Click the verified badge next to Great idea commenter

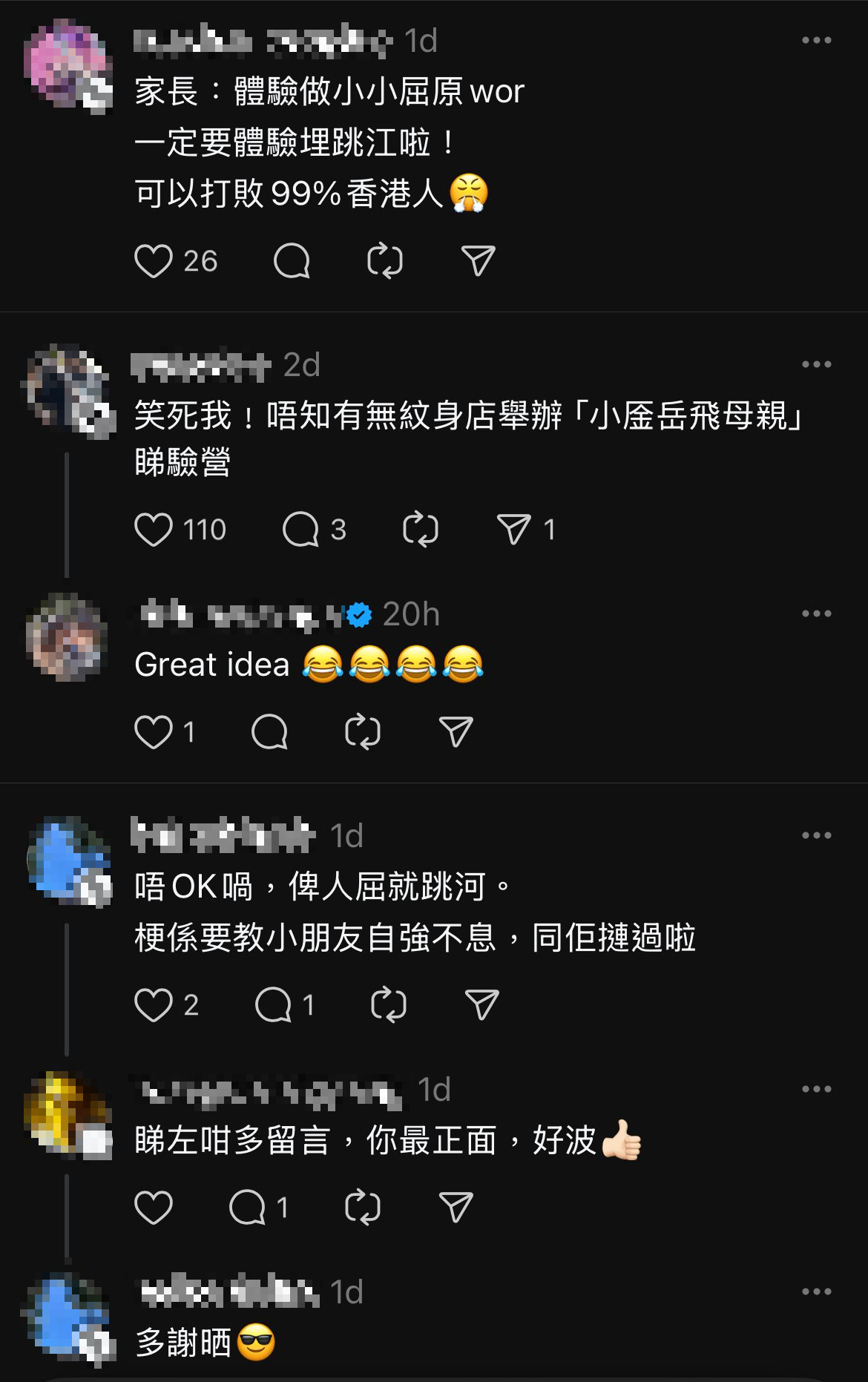(x=358, y=613)
